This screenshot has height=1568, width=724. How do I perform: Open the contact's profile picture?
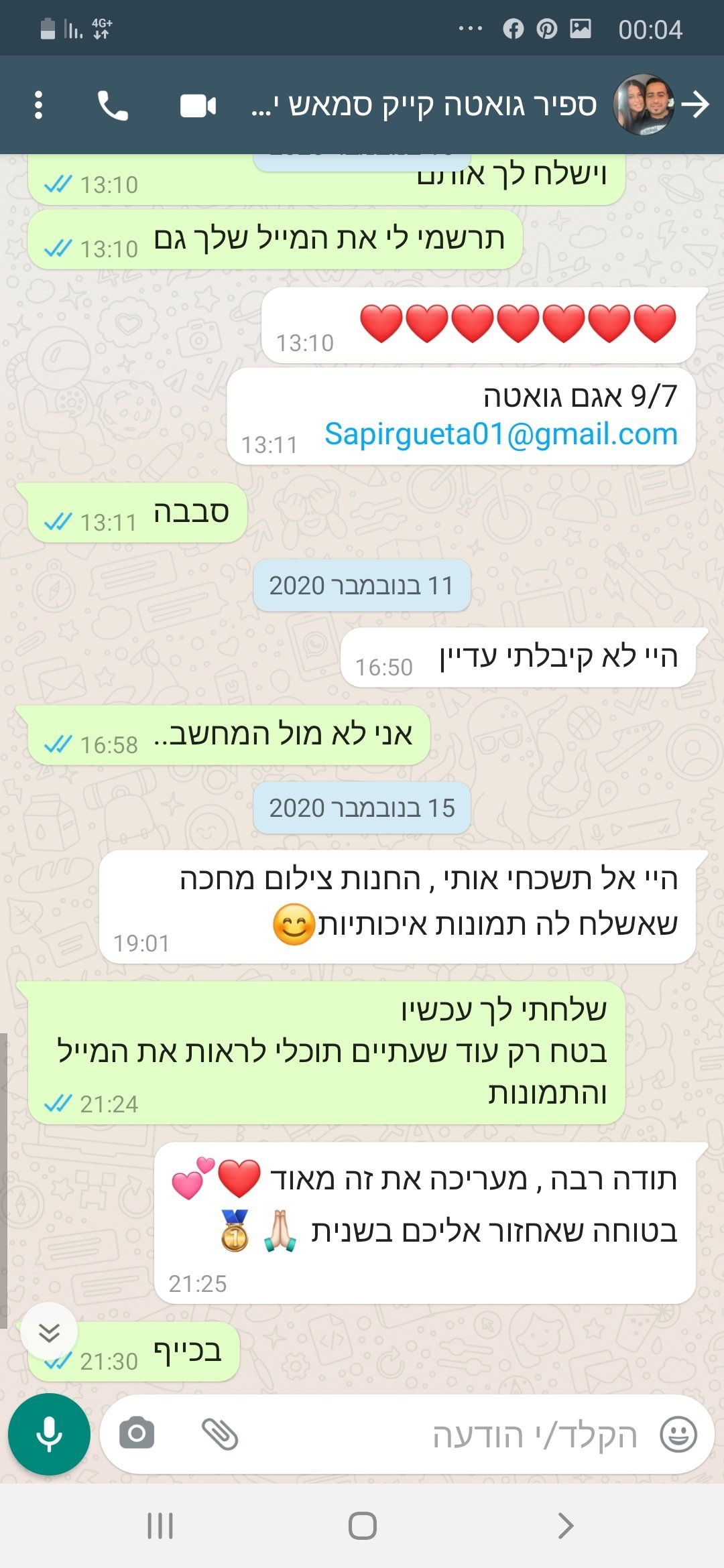pos(644,105)
